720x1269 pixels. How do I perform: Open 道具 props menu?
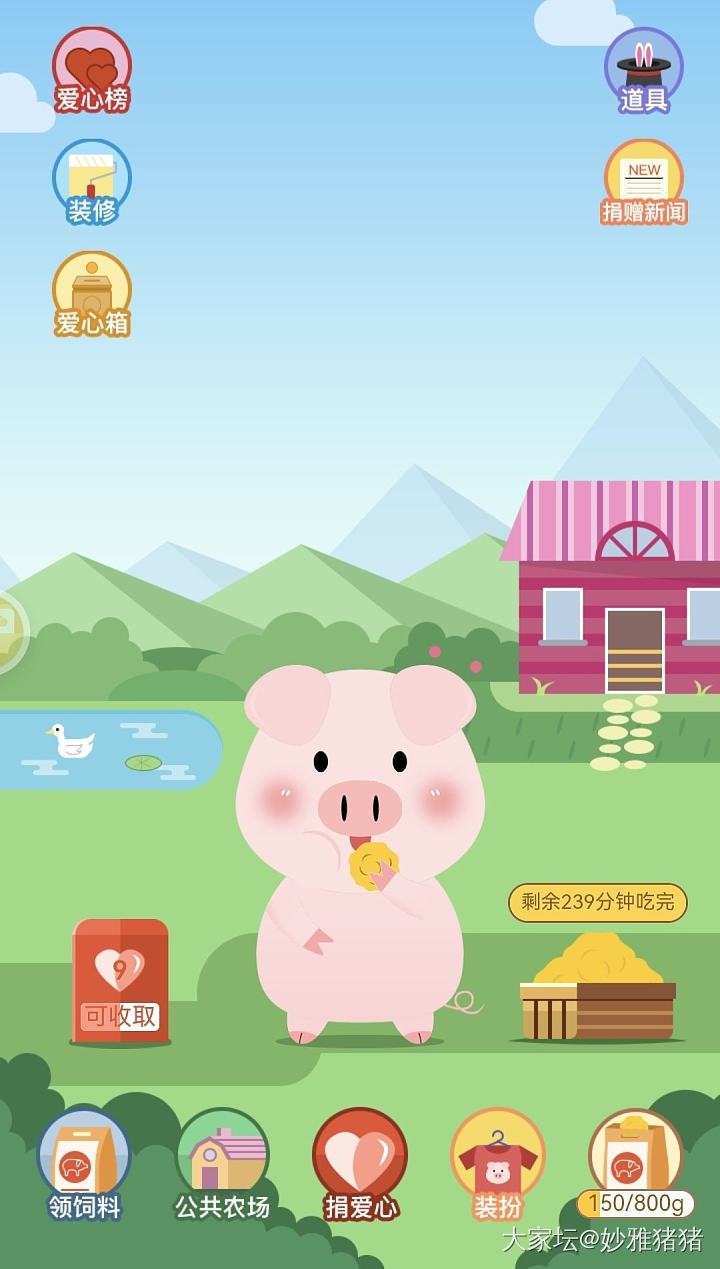644,69
